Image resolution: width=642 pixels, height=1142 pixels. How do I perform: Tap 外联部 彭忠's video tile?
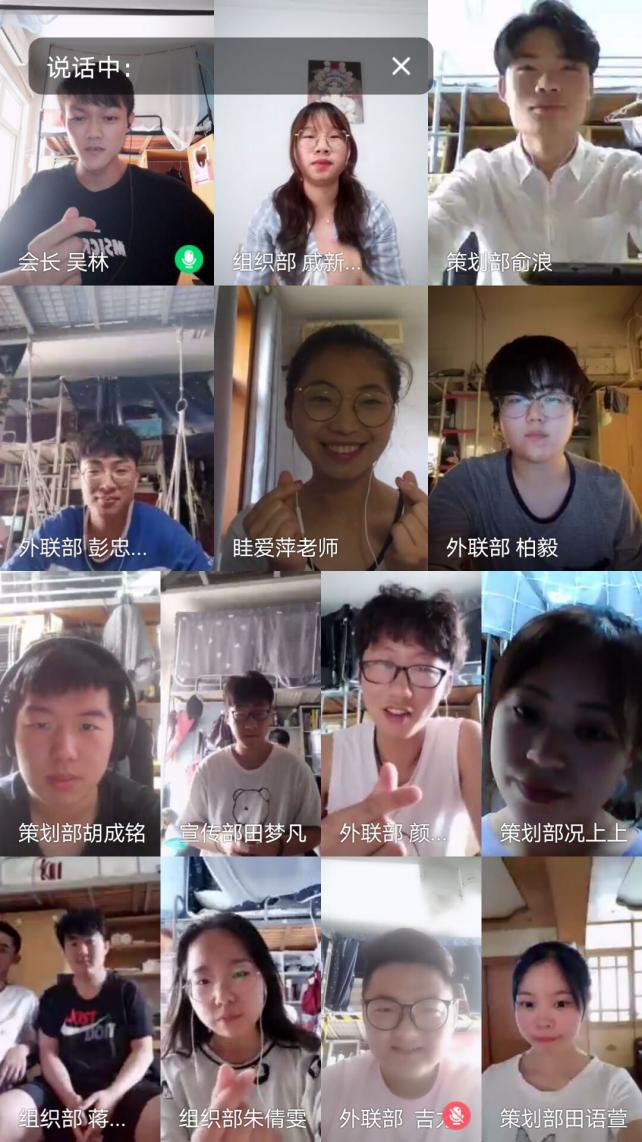tap(106, 428)
